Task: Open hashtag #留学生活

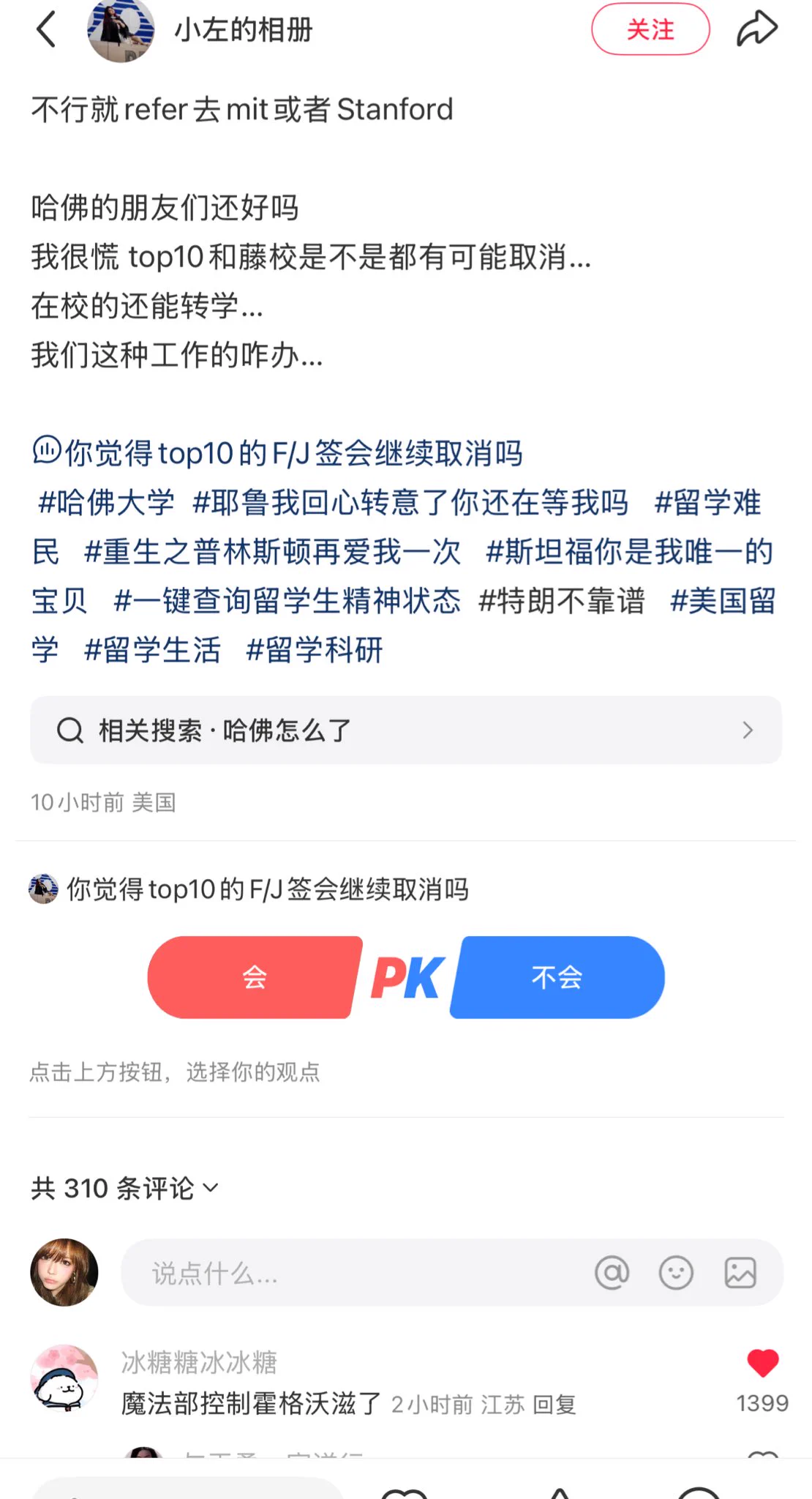Action: 152,650
